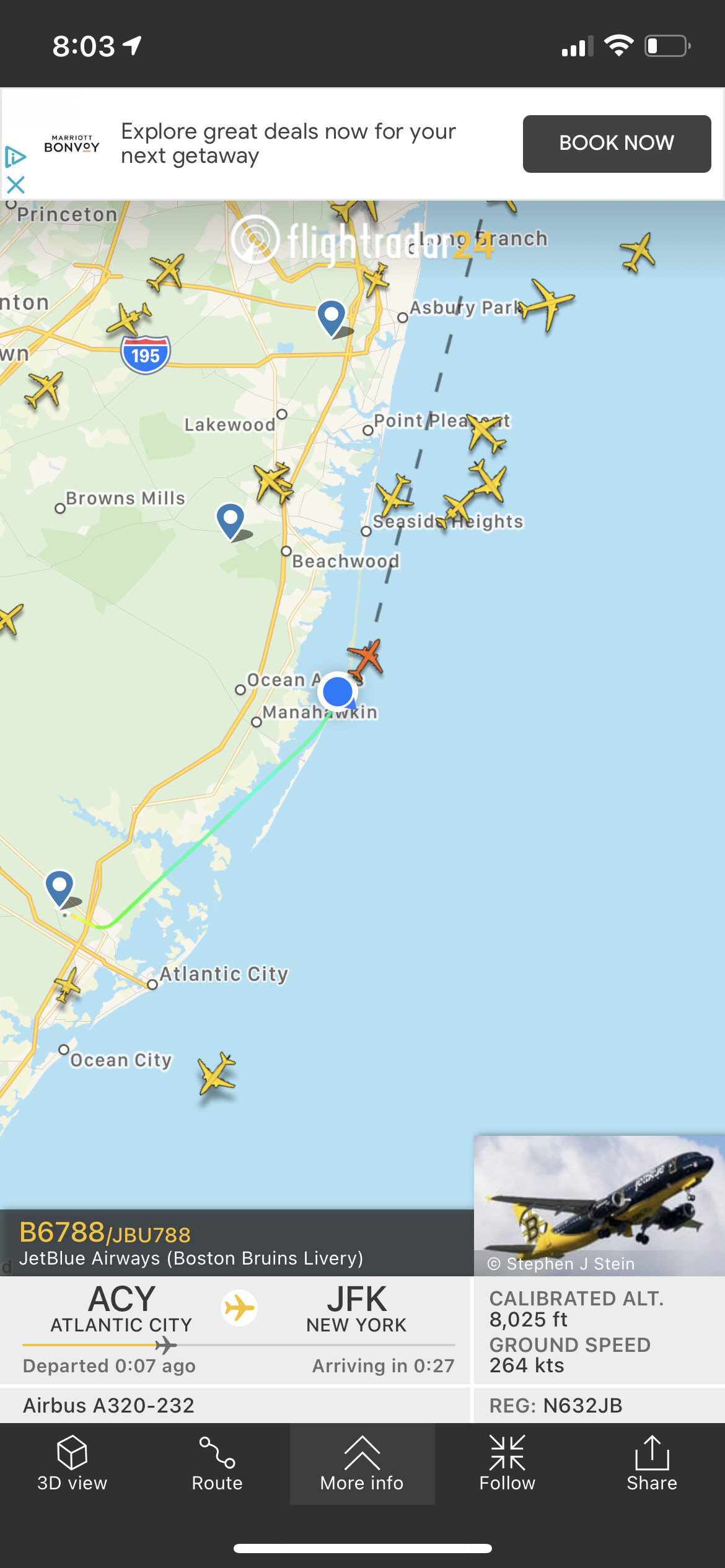Select the airport pin west of Asbury Park
Image resolution: width=725 pixels, height=1568 pixels.
[x=332, y=316]
